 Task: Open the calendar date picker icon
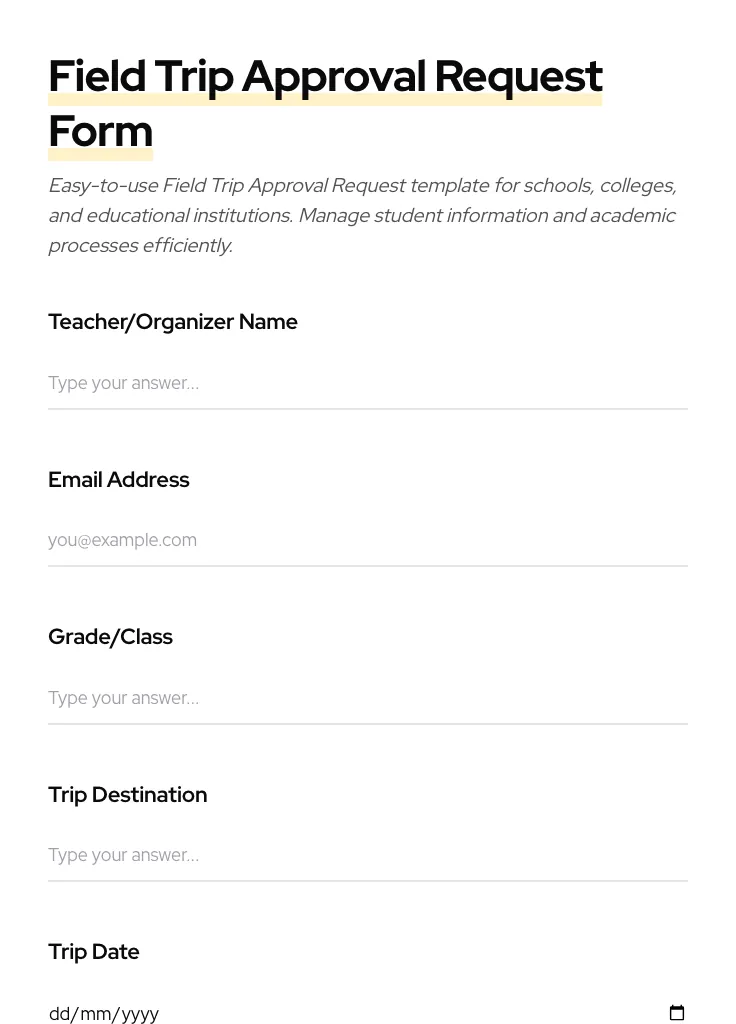[x=677, y=1013]
